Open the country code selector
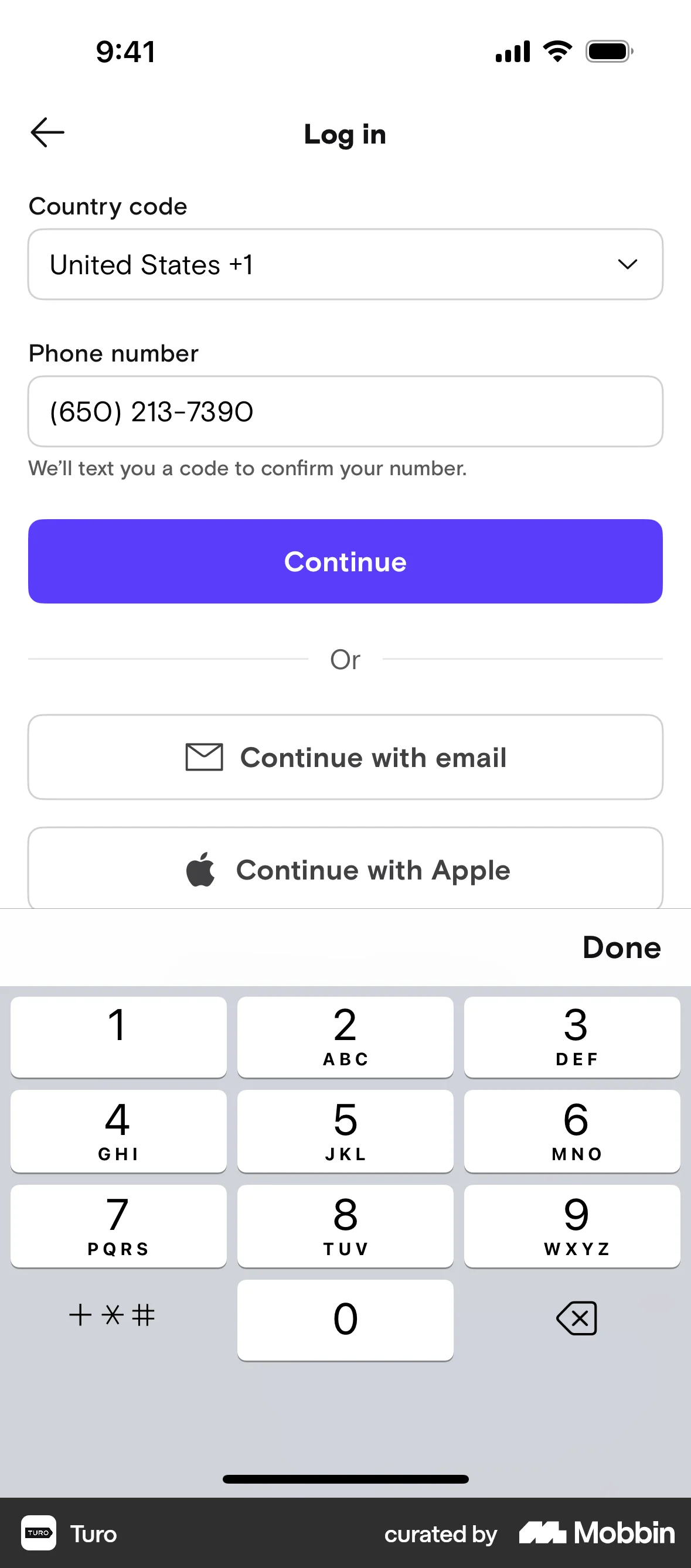This screenshot has height=1568, width=691. pyautogui.click(x=345, y=264)
